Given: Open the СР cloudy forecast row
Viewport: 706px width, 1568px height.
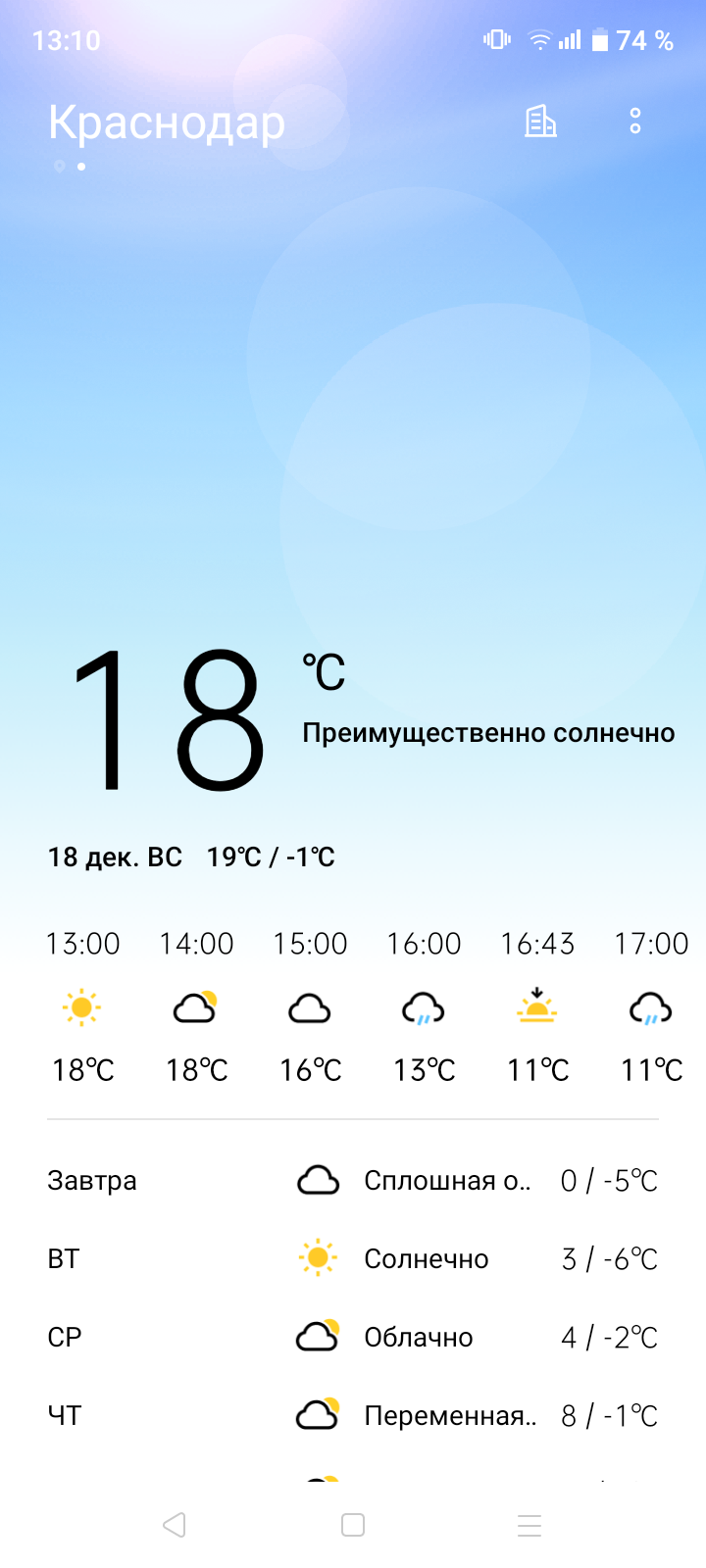Looking at the screenshot, I should coord(353,1337).
